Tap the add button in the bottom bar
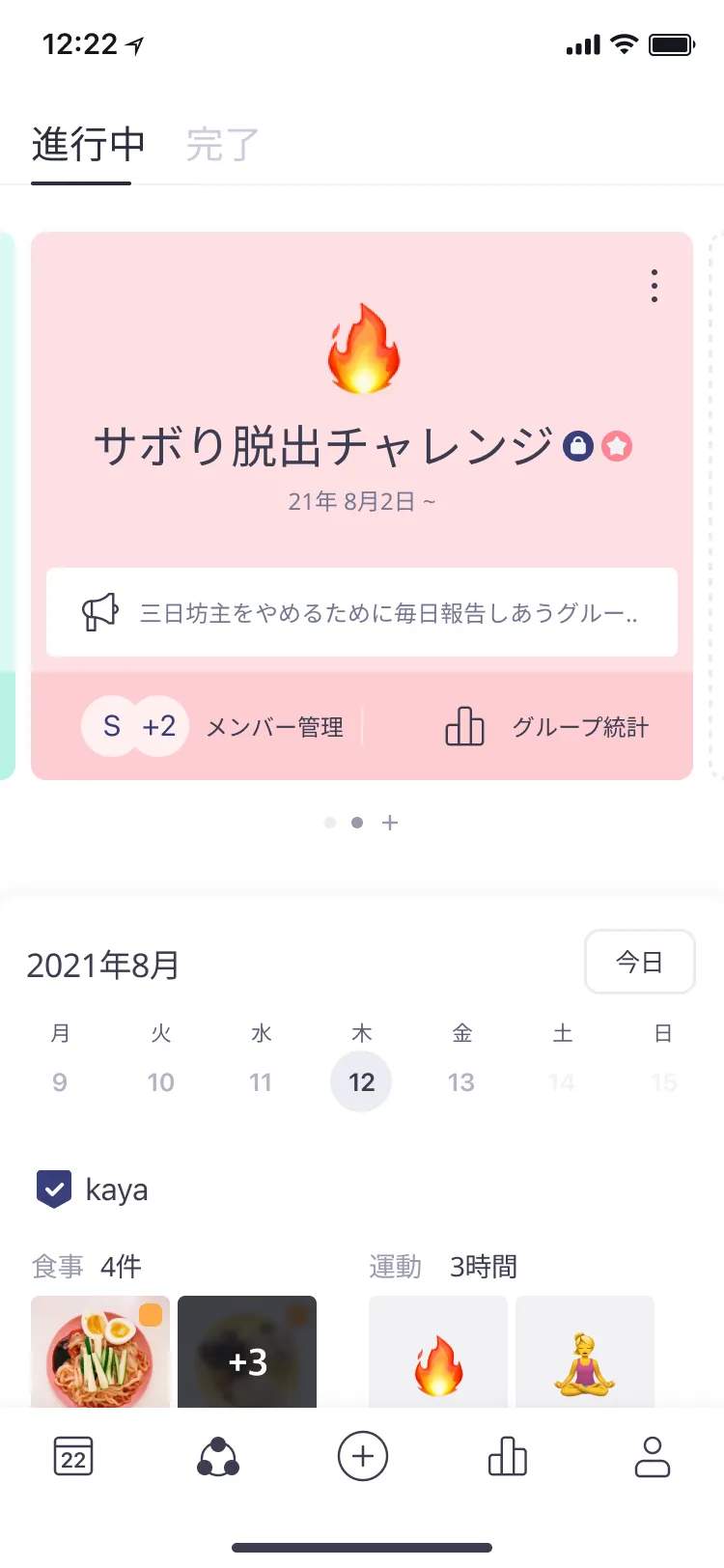Screen dimensions: 724x1568 pos(363,1457)
